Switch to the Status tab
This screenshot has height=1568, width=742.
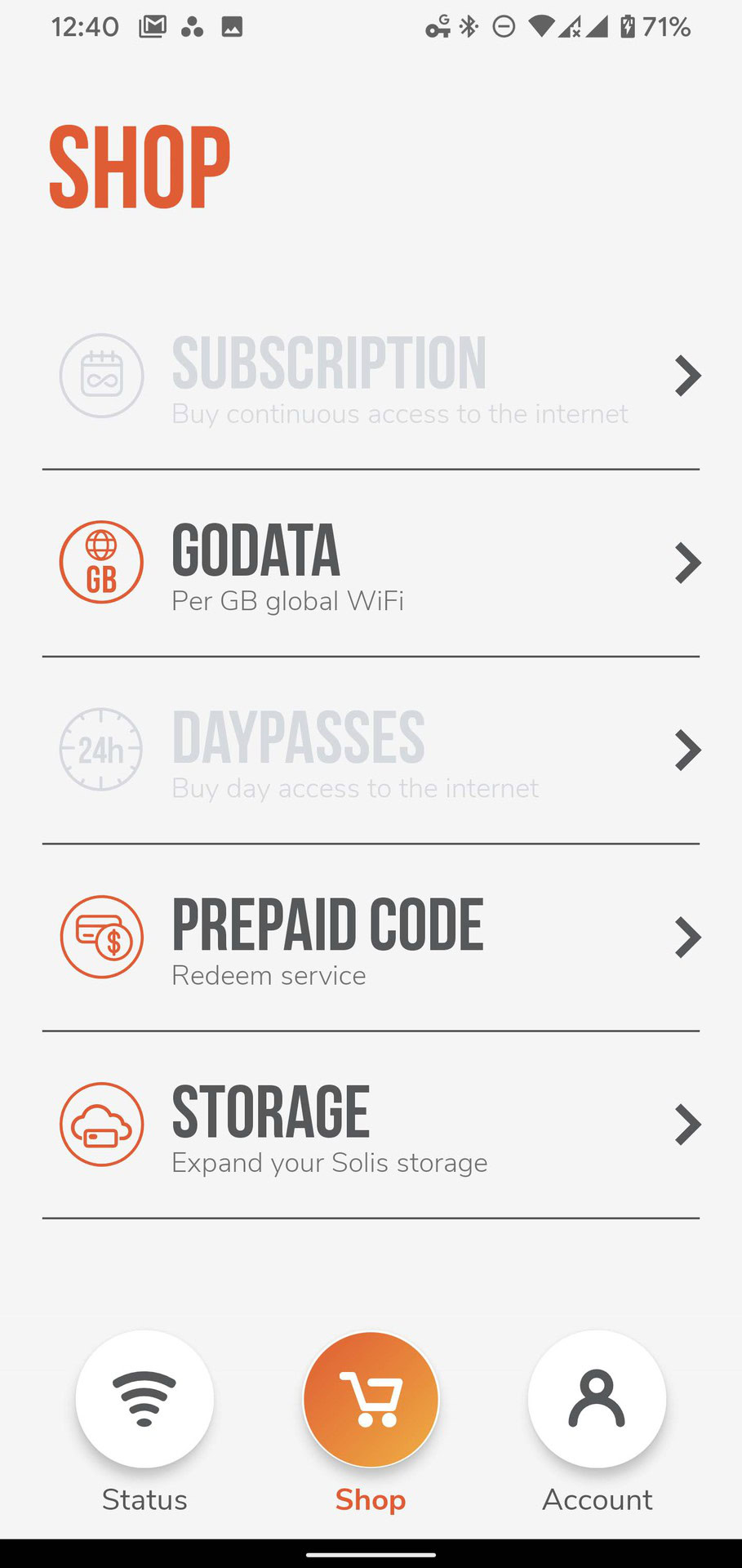[x=144, y=1400]
